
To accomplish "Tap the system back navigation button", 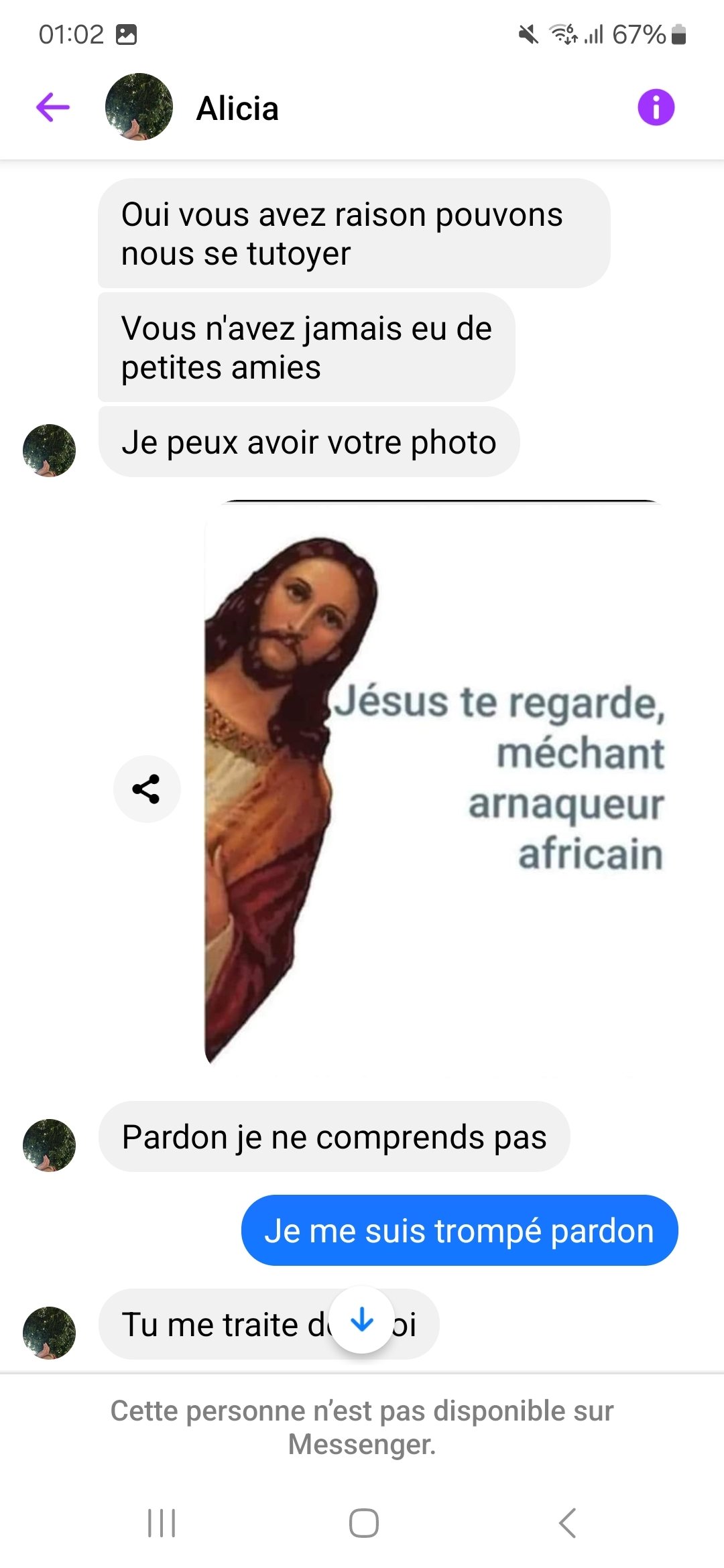I will tap(567, 1522).
